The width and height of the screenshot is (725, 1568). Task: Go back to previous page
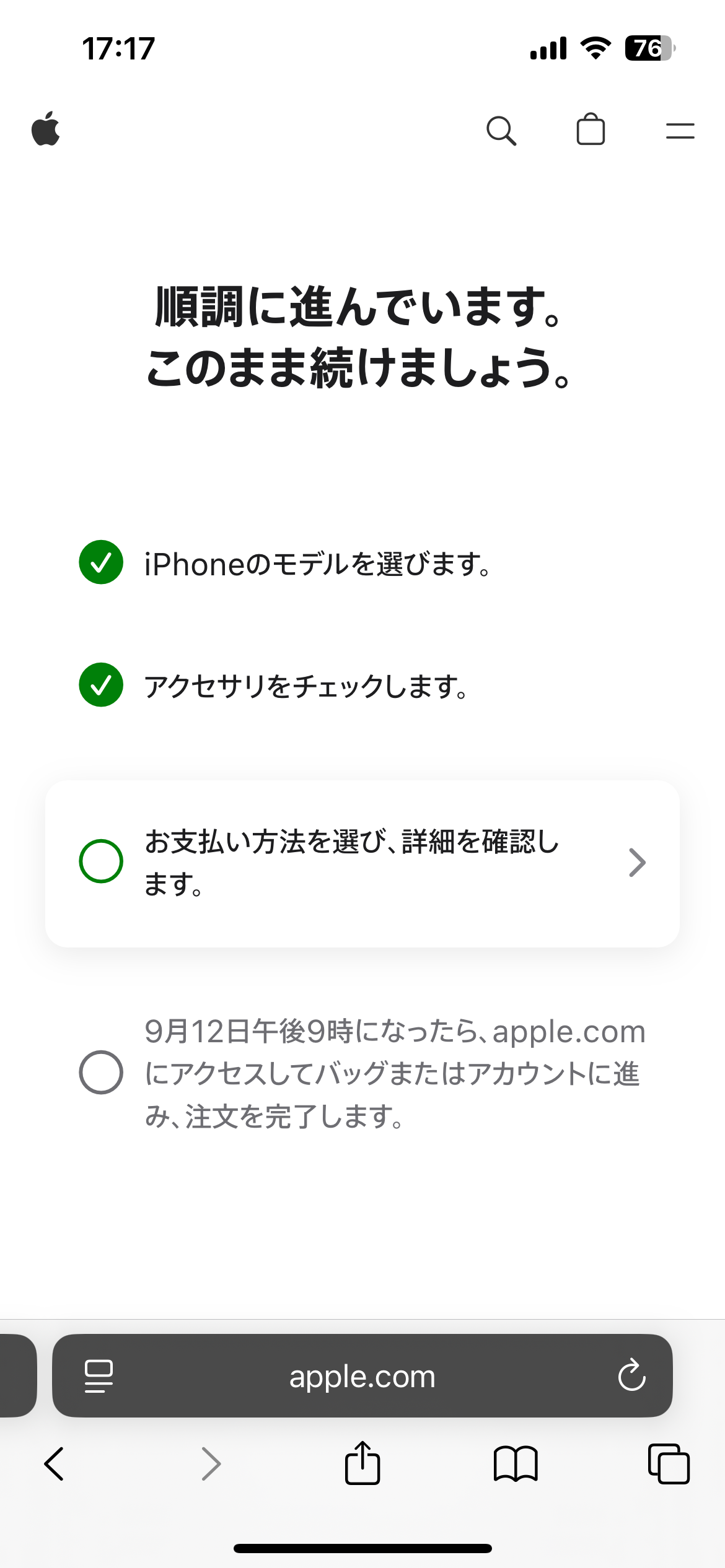pos(55,1464)
